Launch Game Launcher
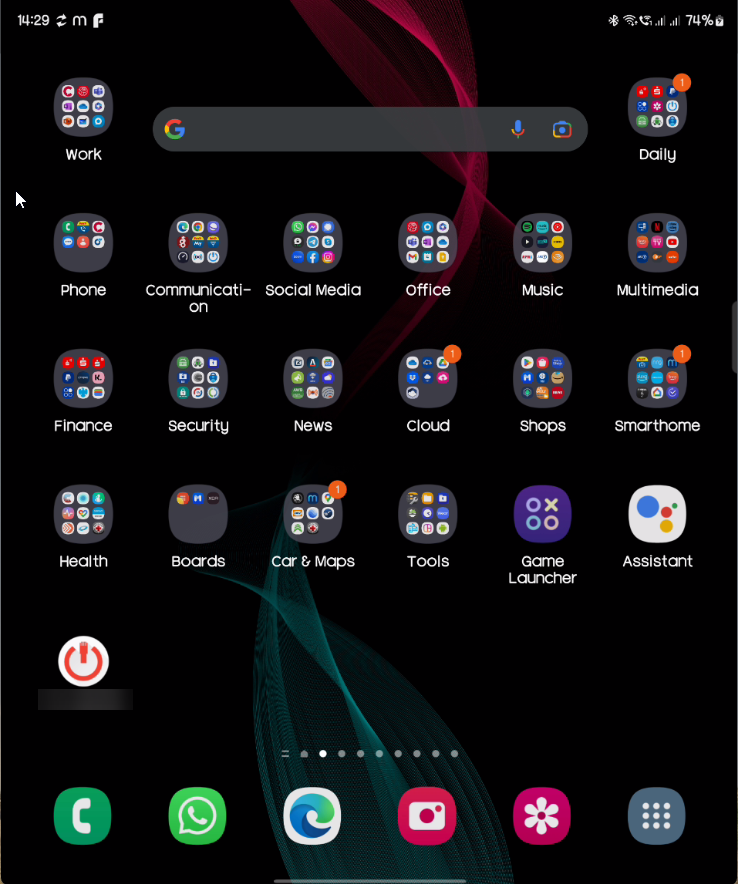Viewport: 738px width, 884px height. point(542,514)
